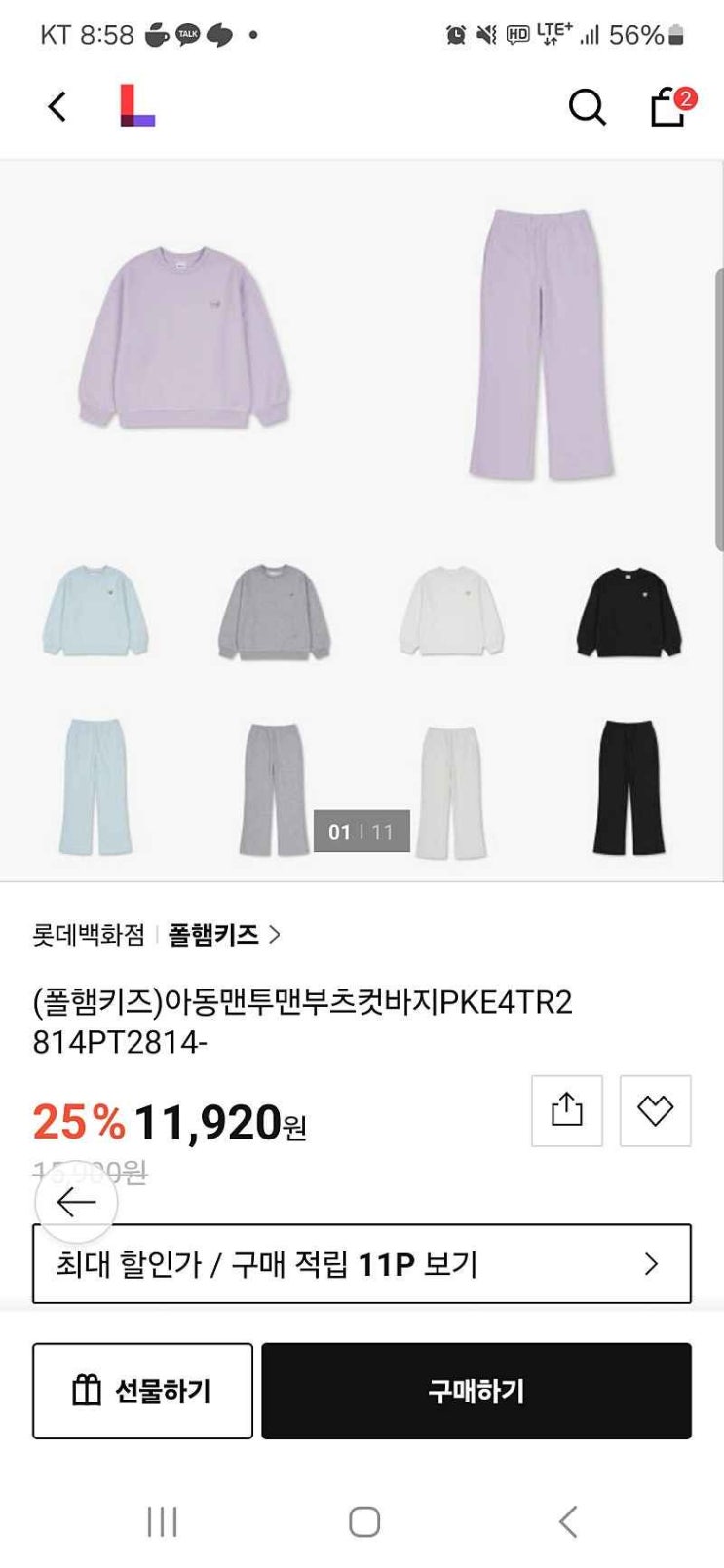Tap the floating back arrow circle

pos(76,1203)
